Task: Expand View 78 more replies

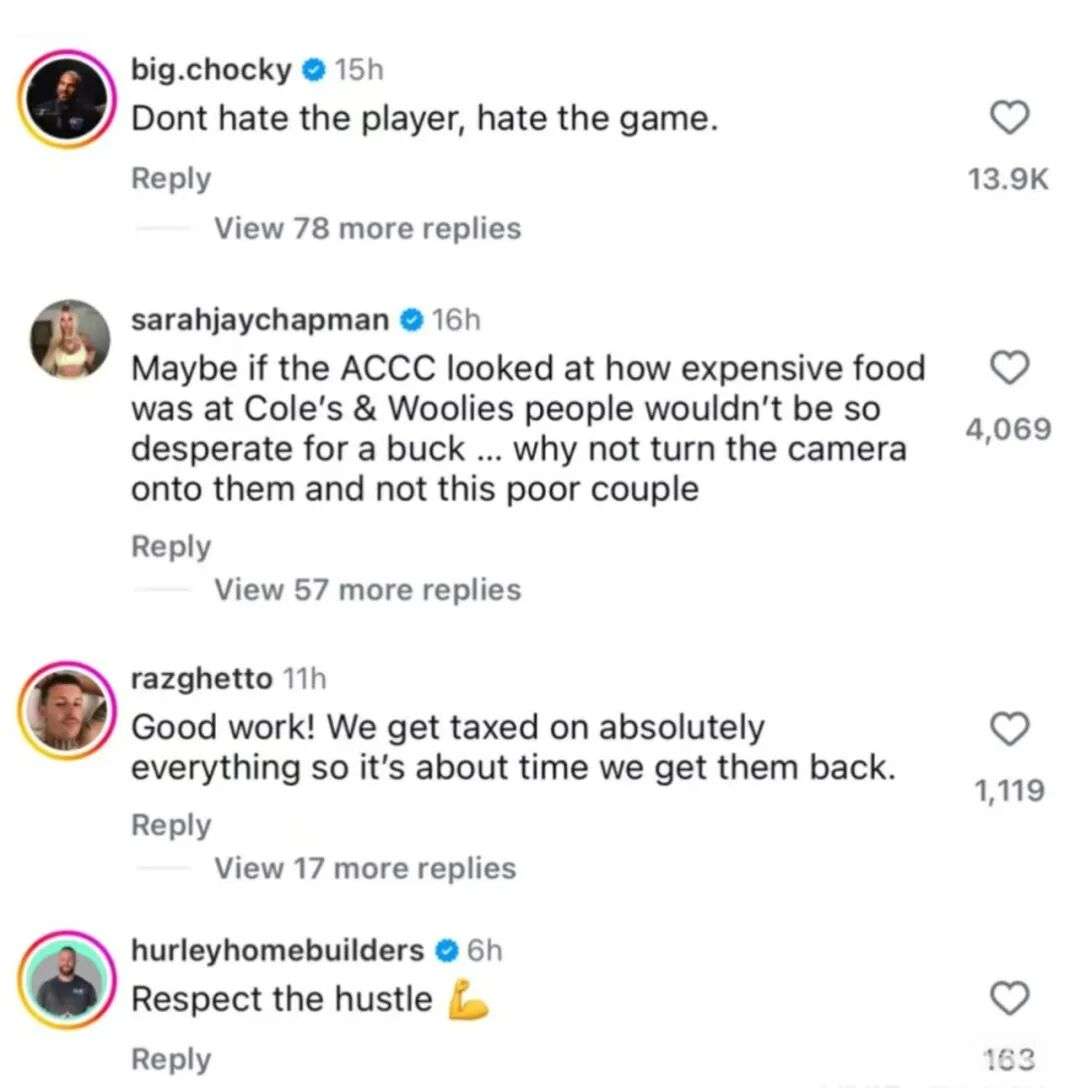Action: tap(367, 229)
